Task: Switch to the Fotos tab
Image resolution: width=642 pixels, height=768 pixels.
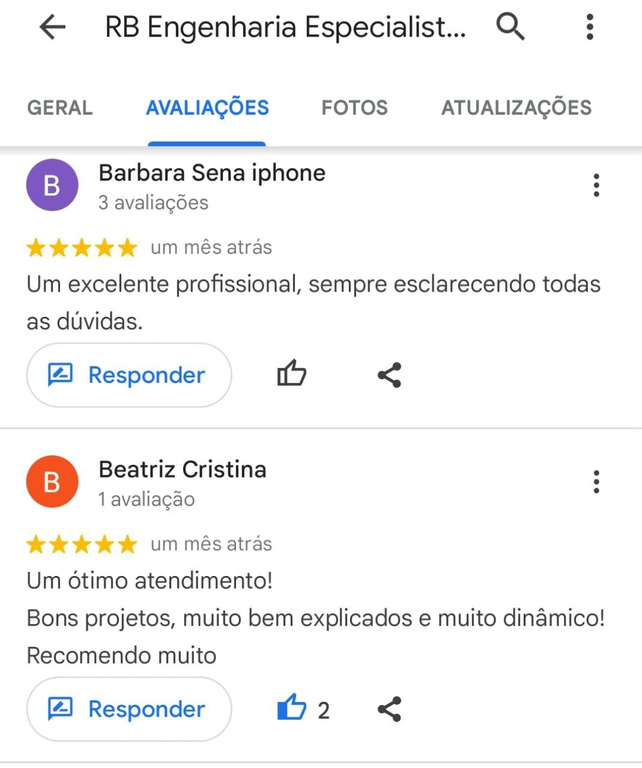Action: pos(354,108)
